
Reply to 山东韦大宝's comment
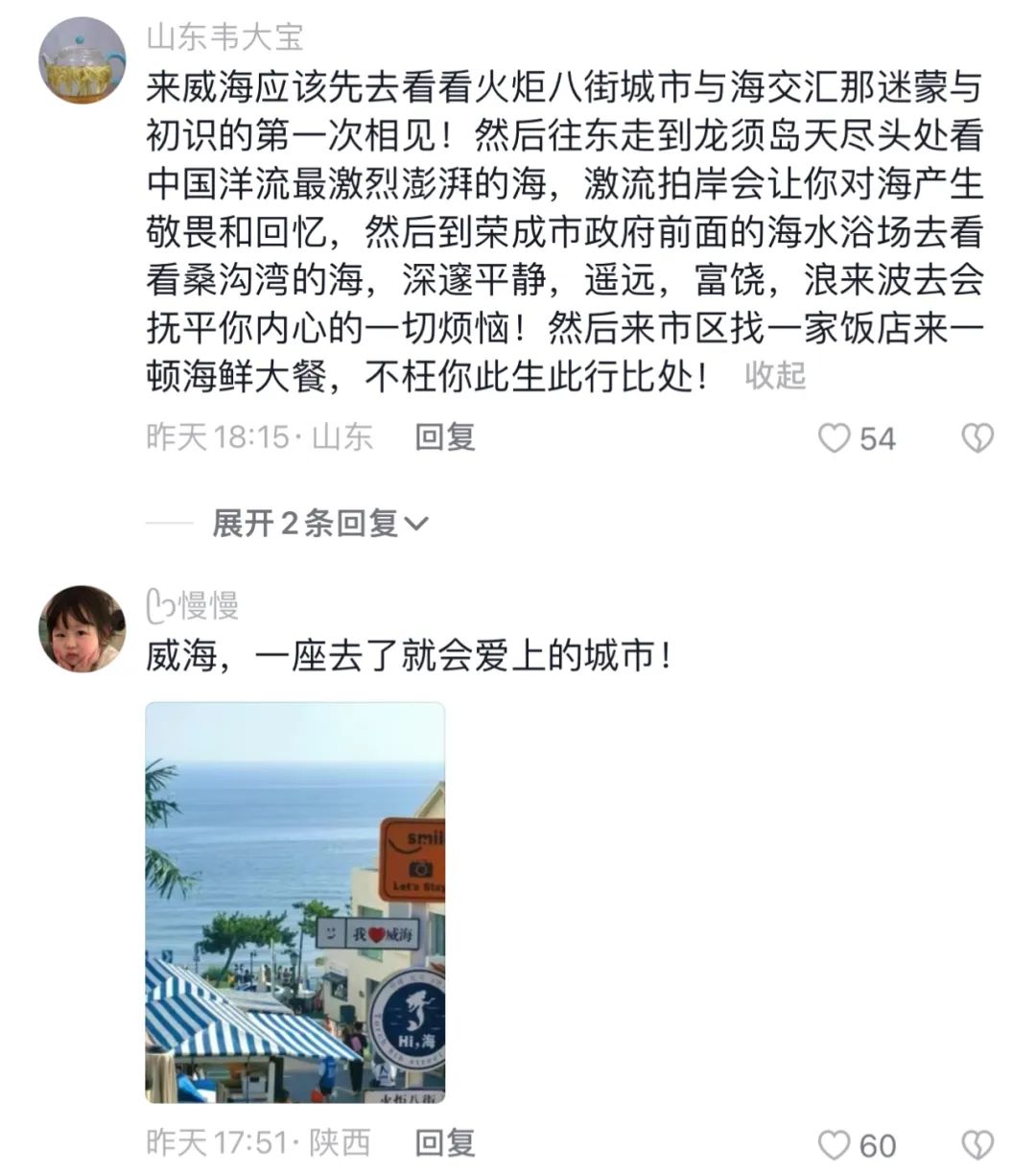445,437
